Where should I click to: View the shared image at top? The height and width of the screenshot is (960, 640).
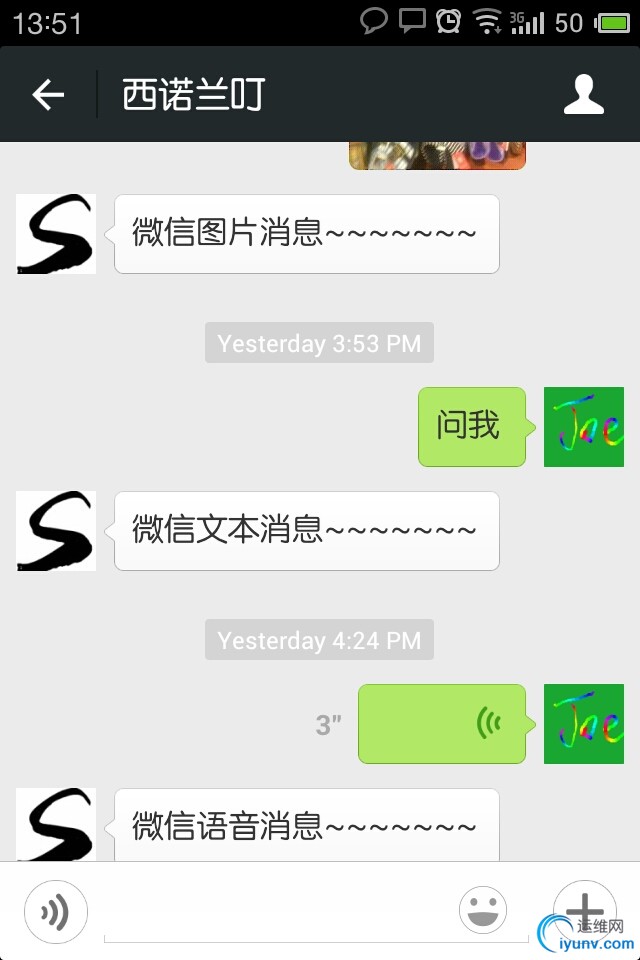(x=437, y=155)
